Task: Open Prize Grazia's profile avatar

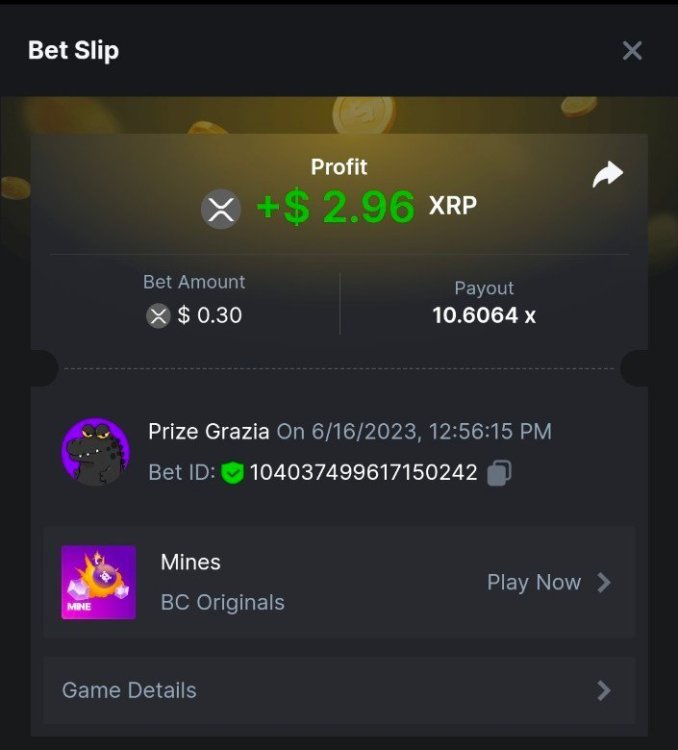Action: (x=95, y=452)
